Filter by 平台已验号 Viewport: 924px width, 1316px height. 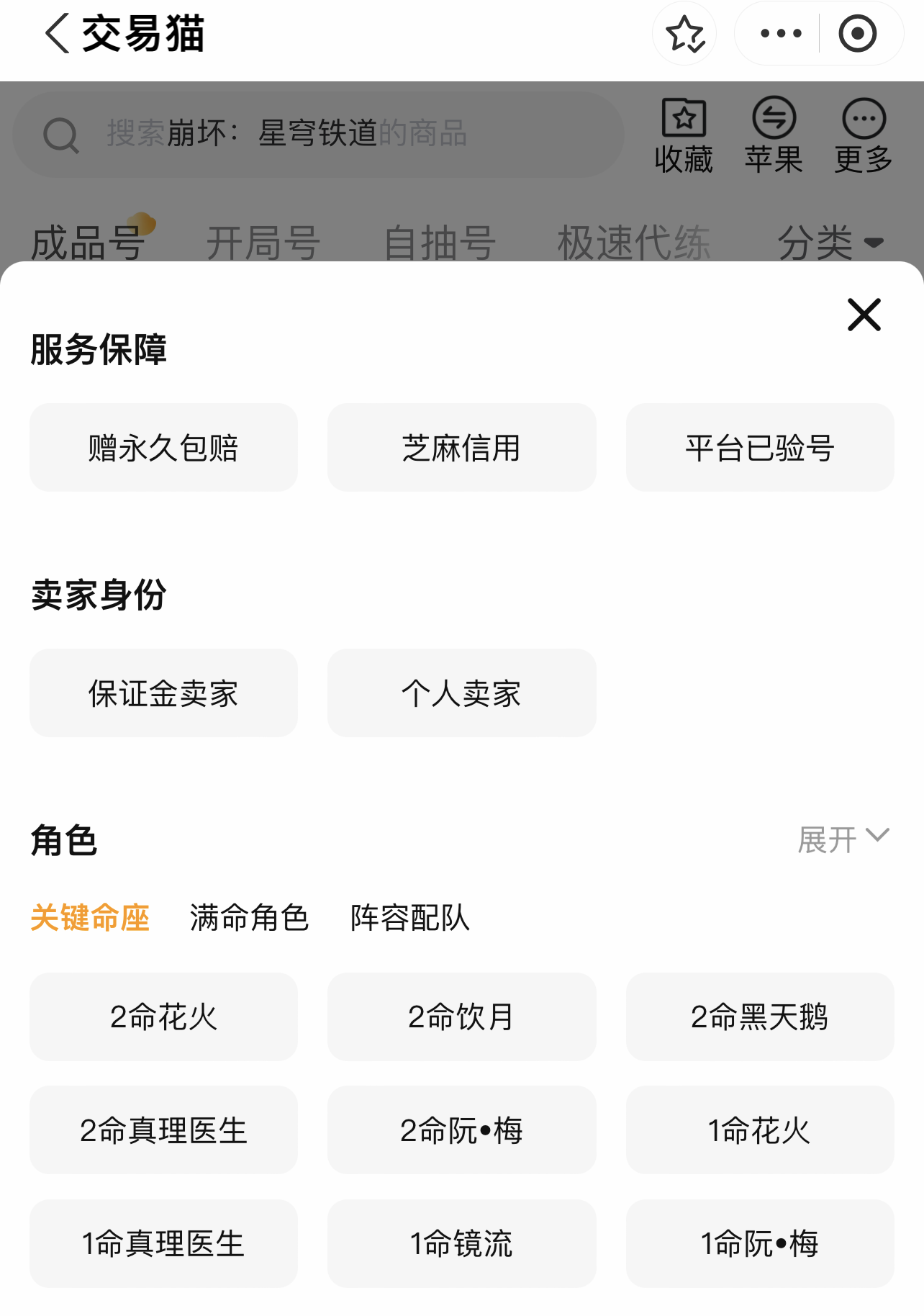click(x=759, y=448)
